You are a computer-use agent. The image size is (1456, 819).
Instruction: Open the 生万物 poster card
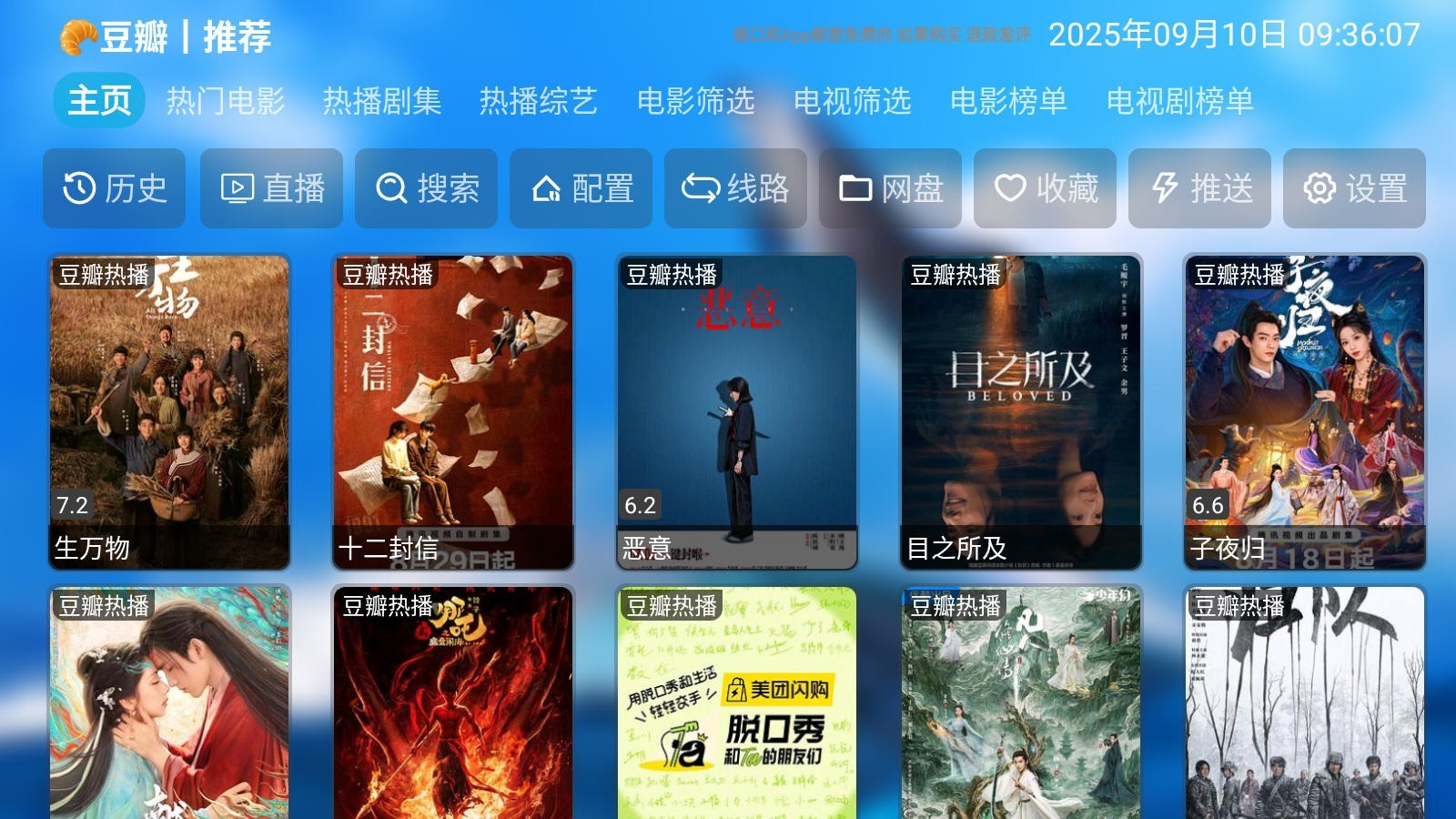[169, 411]
